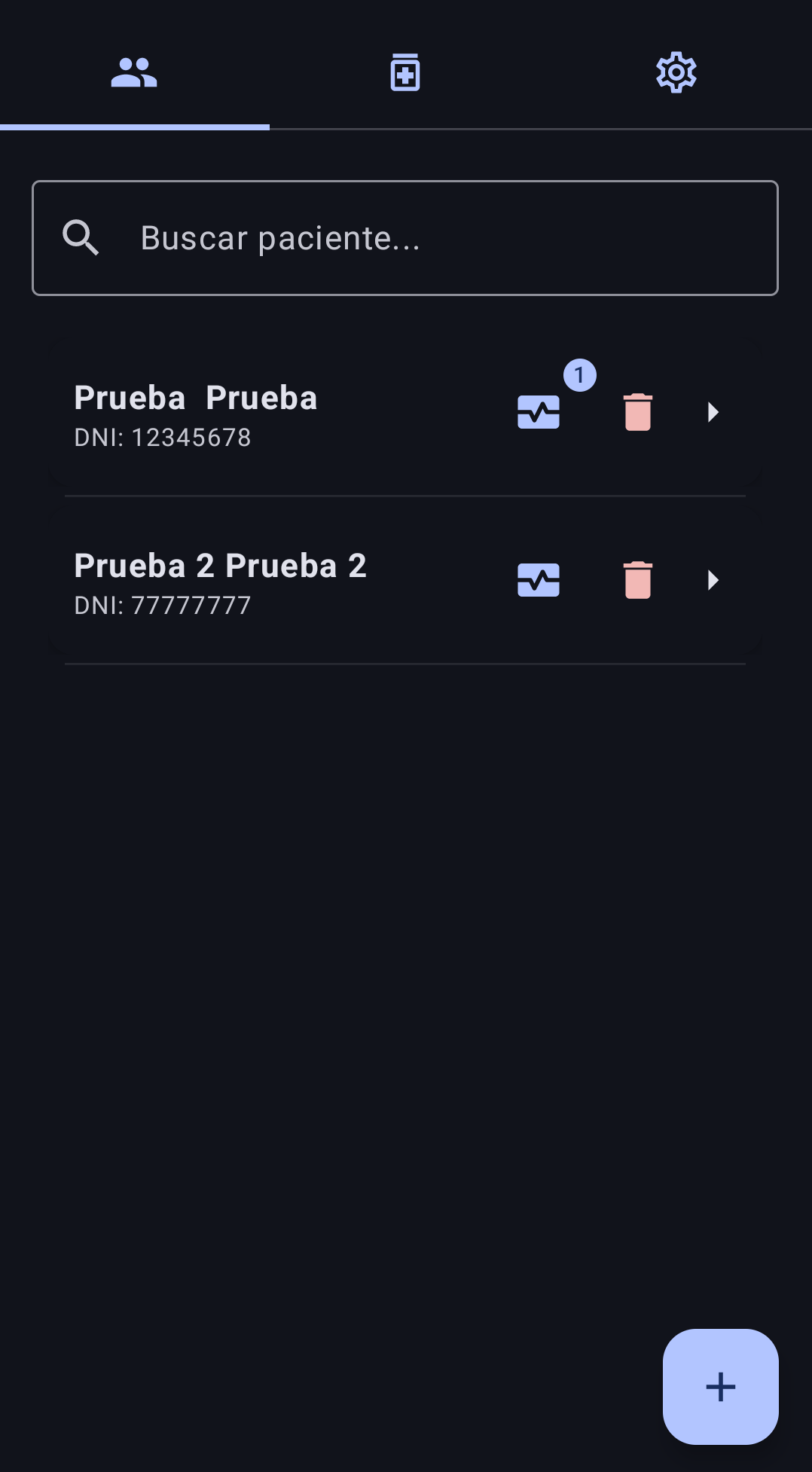Open vitals monitor icon for Prueba 2
This screenshot has height=1472, width=812.
538,579
